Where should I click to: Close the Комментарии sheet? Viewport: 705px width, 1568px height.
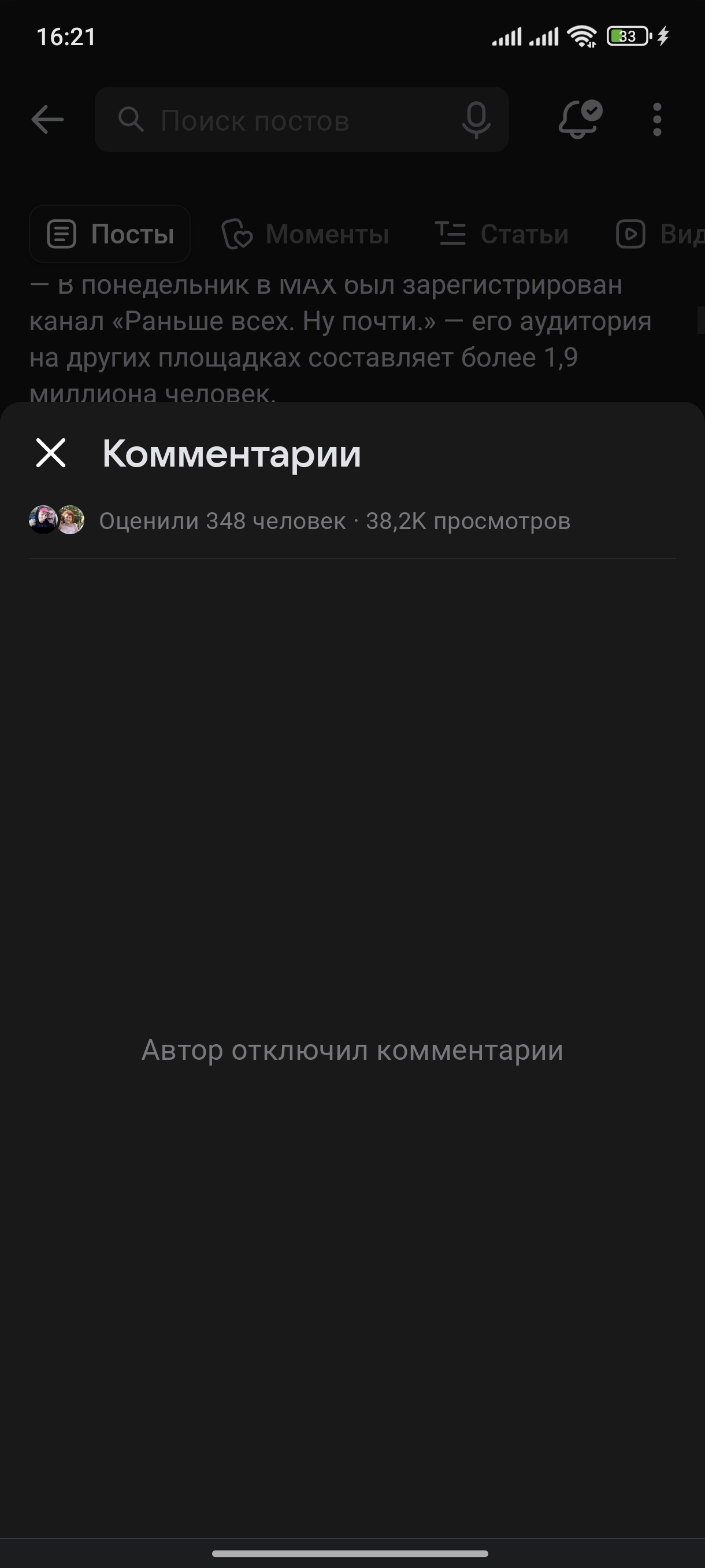(x=50, y=453)
